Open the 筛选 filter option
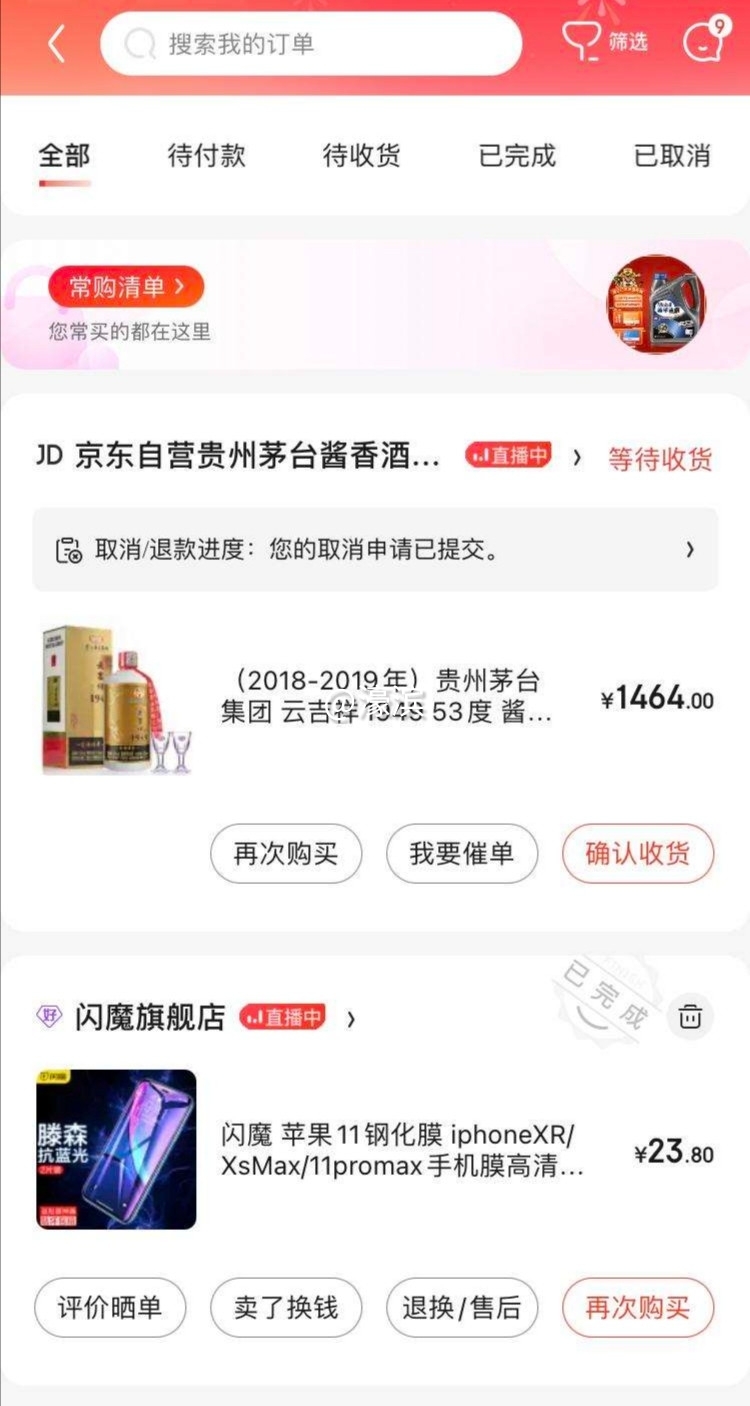The image size is (750, 1406). 606,42
